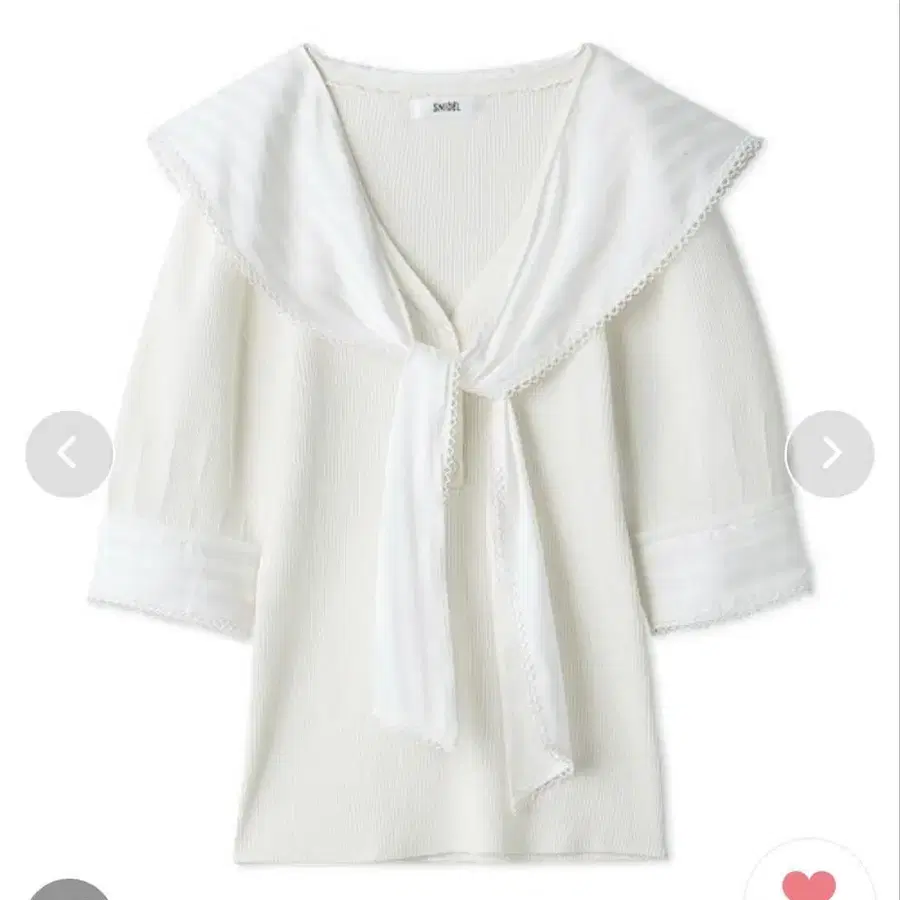The height and width of the screenshot is (900, 900).
Task: Show the next product photo
Action: (830, 454)
